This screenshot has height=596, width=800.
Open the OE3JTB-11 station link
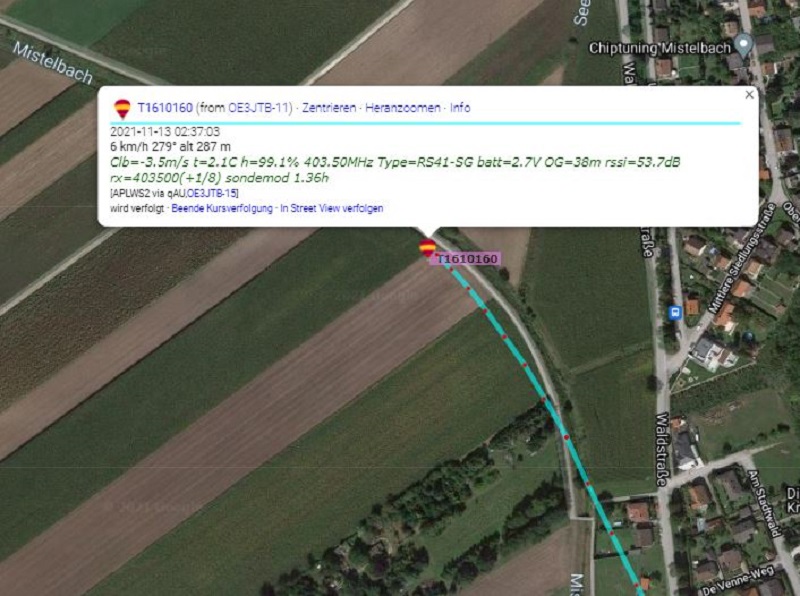click(260, 108)
